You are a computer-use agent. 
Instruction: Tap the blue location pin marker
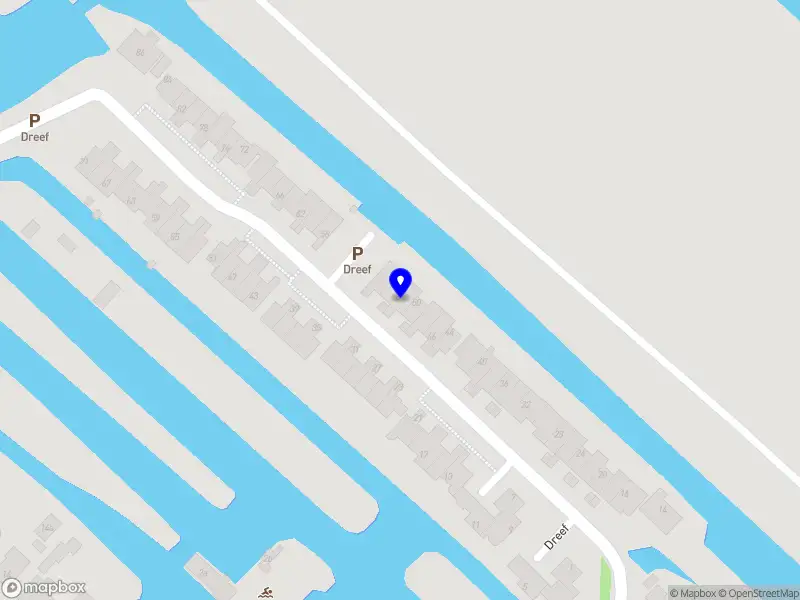coord(401,283)
